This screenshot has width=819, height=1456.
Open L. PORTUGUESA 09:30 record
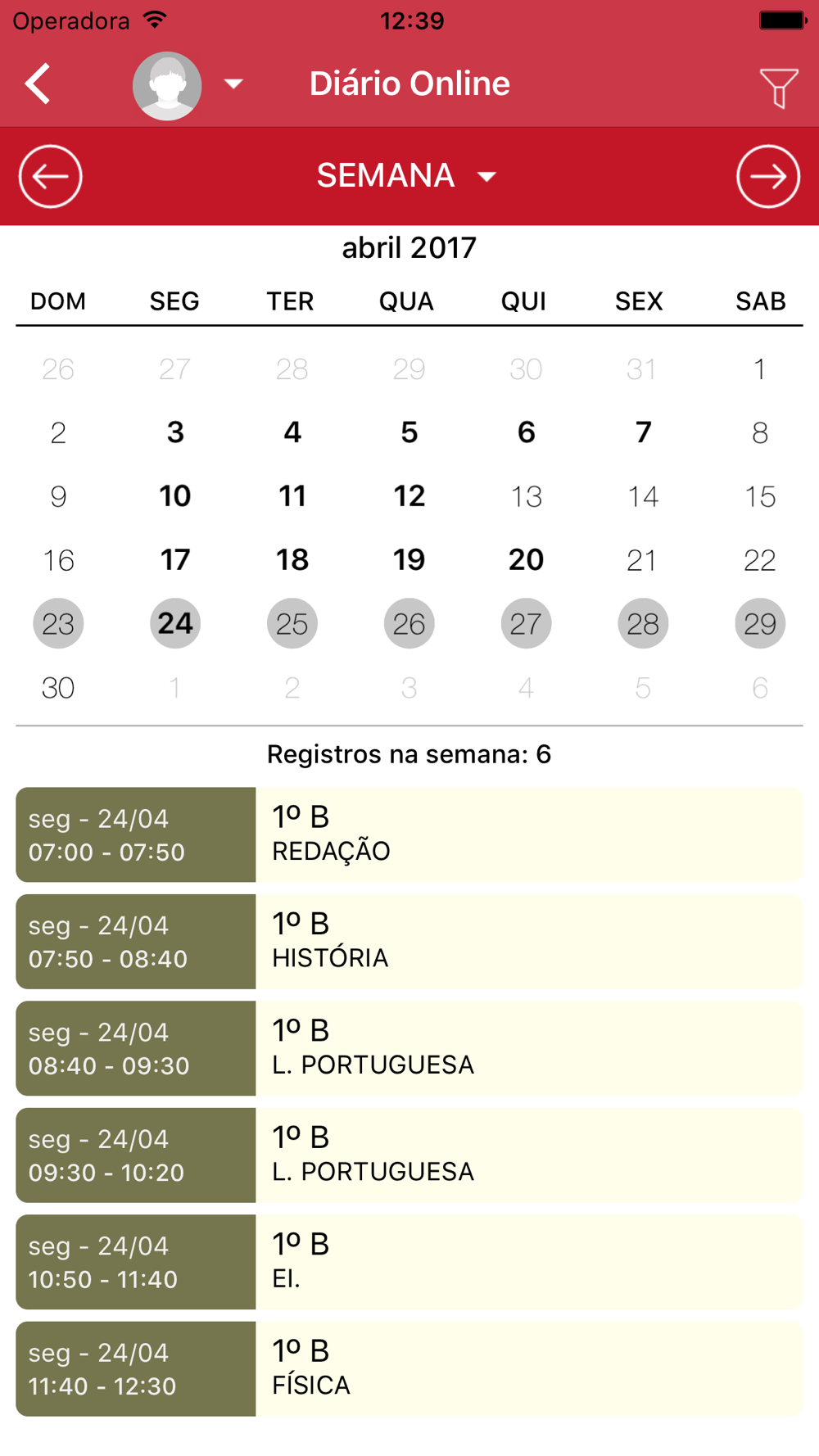click(409, 1155)
